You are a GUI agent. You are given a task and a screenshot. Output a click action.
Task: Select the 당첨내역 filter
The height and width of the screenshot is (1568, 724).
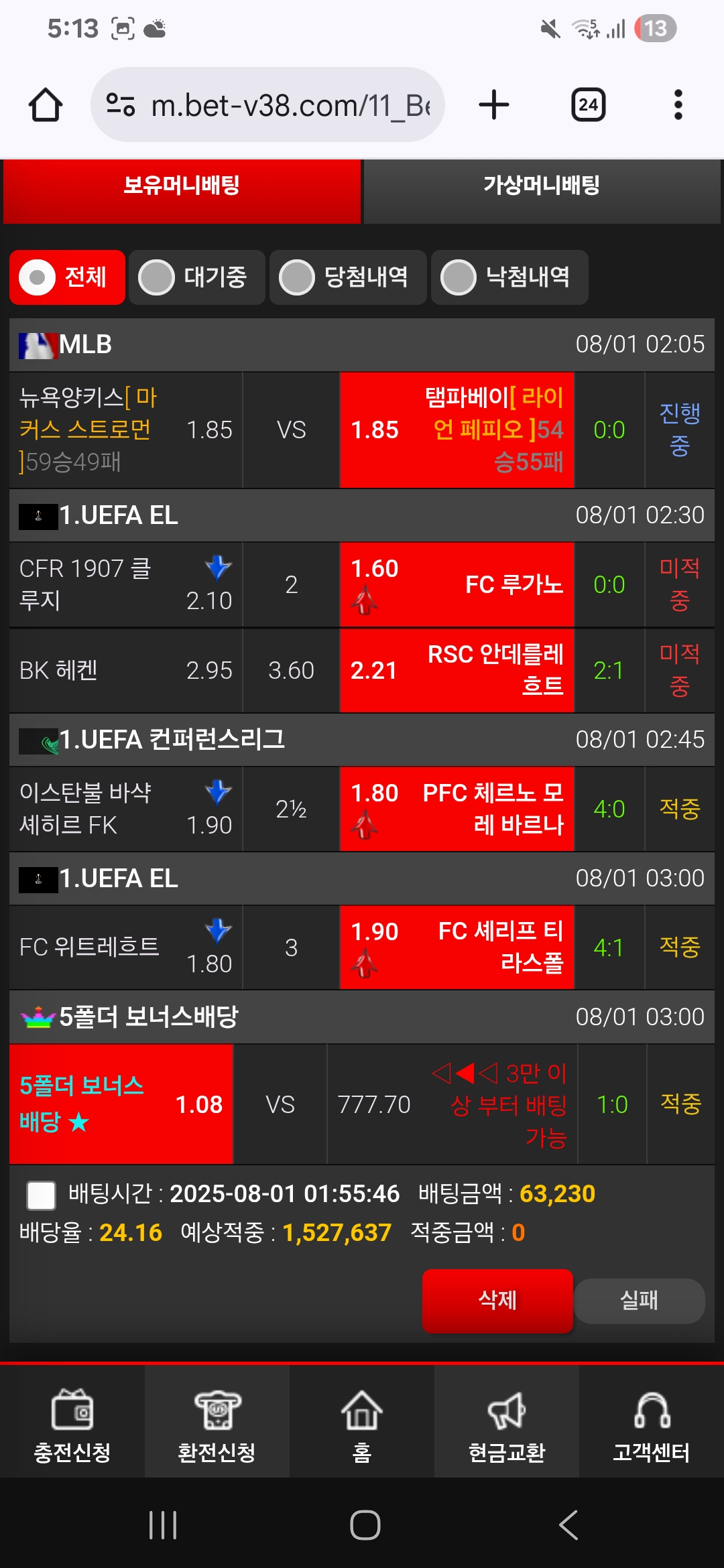347,277
